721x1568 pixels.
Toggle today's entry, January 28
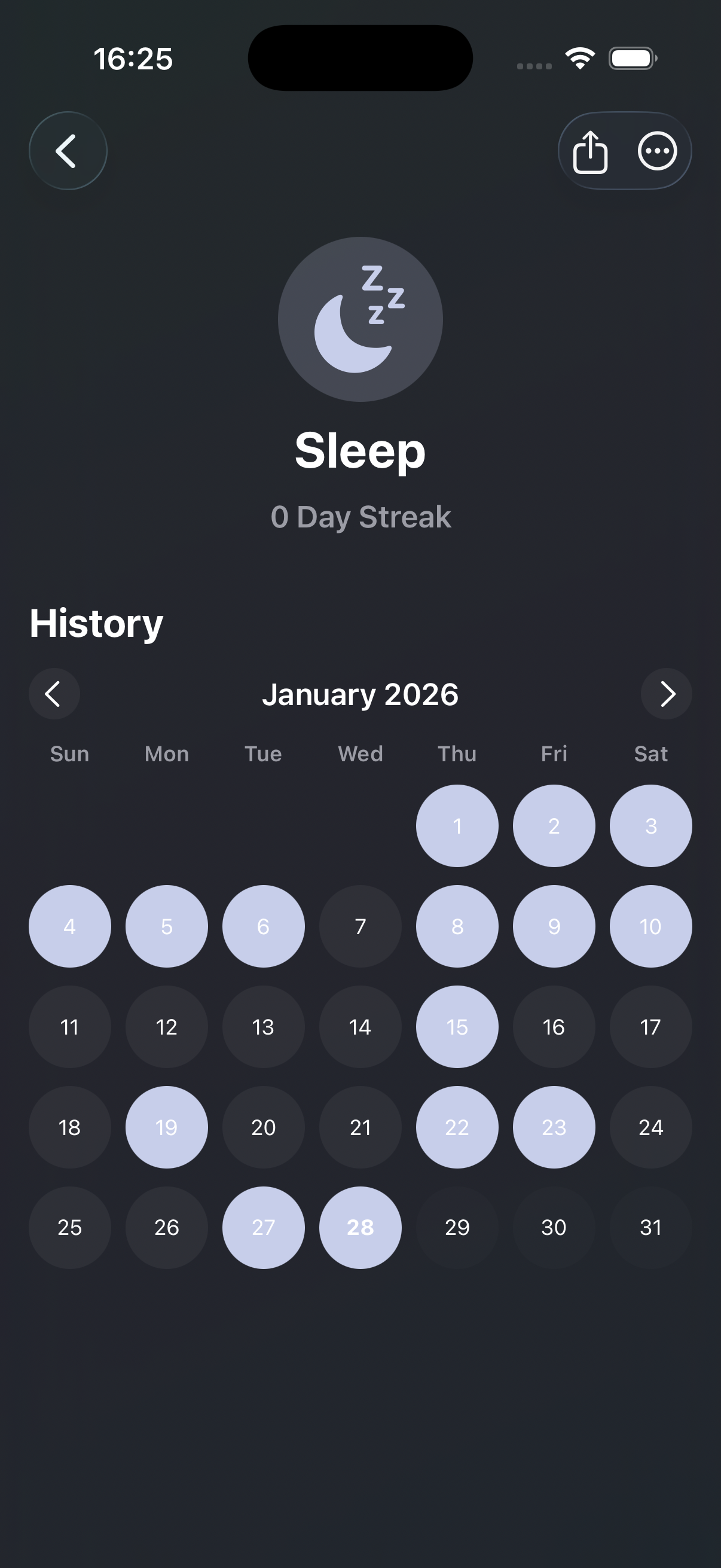[360, 1227]
